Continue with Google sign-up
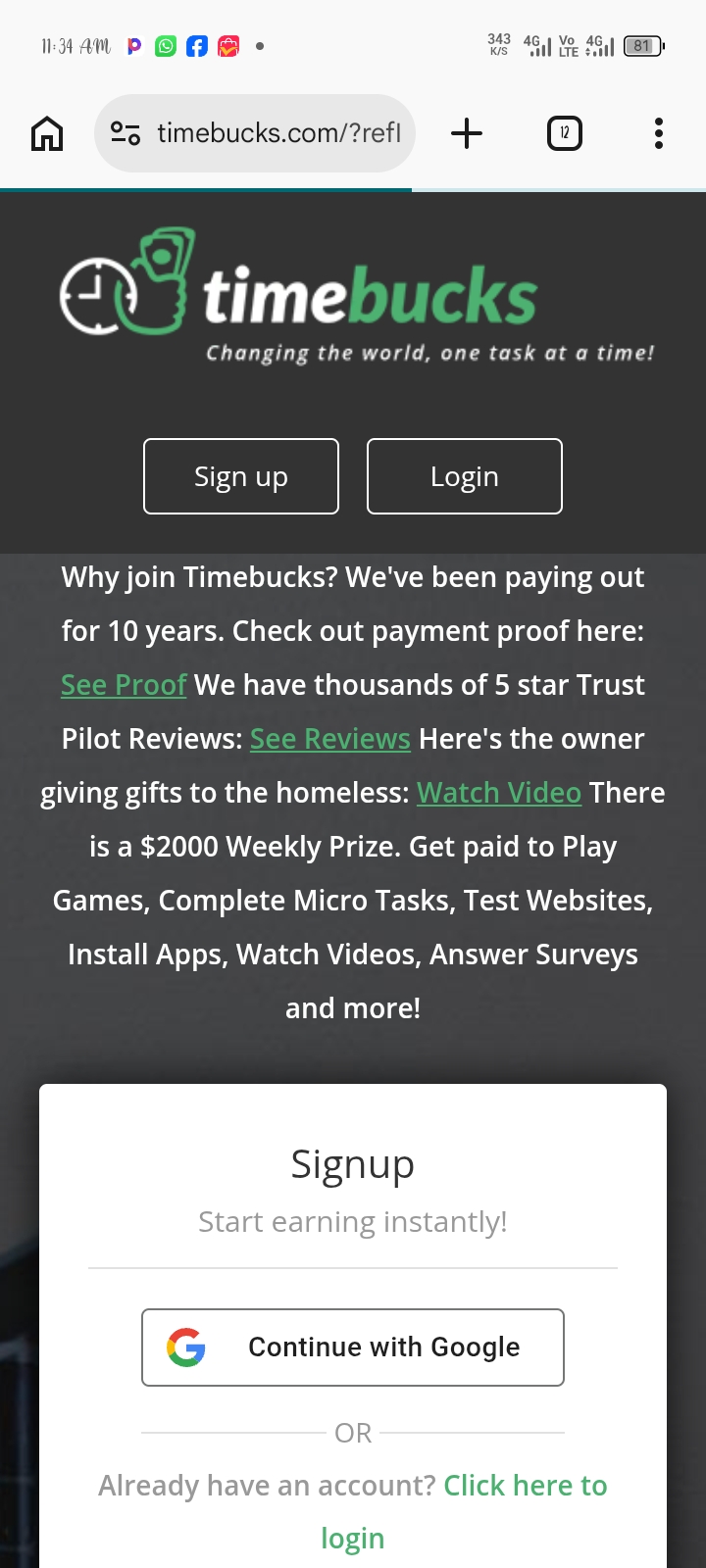This screenshot has height=1568, width=706. click(x=353, y=1347)
